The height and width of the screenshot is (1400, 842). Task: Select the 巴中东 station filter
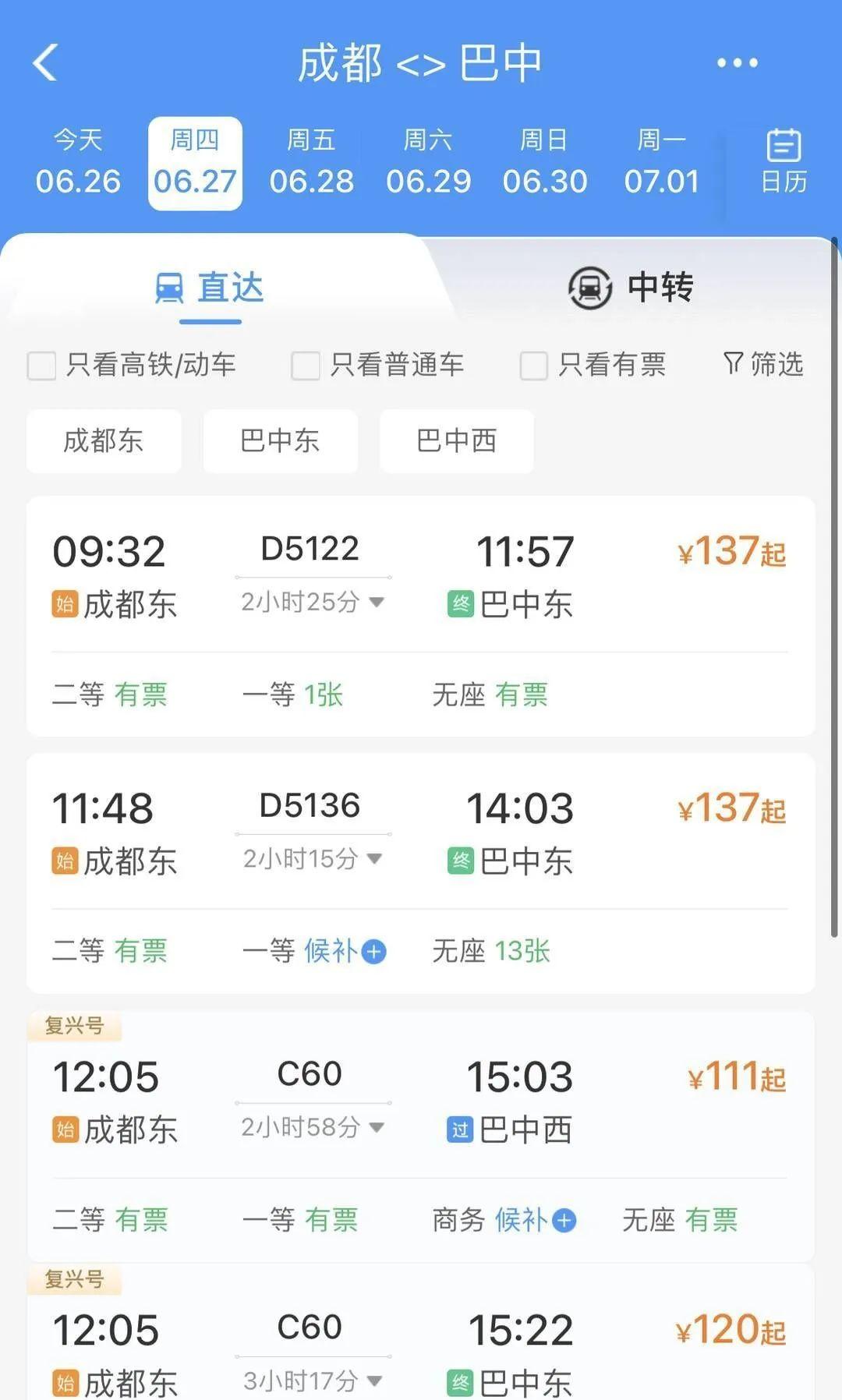coord(280,441)
